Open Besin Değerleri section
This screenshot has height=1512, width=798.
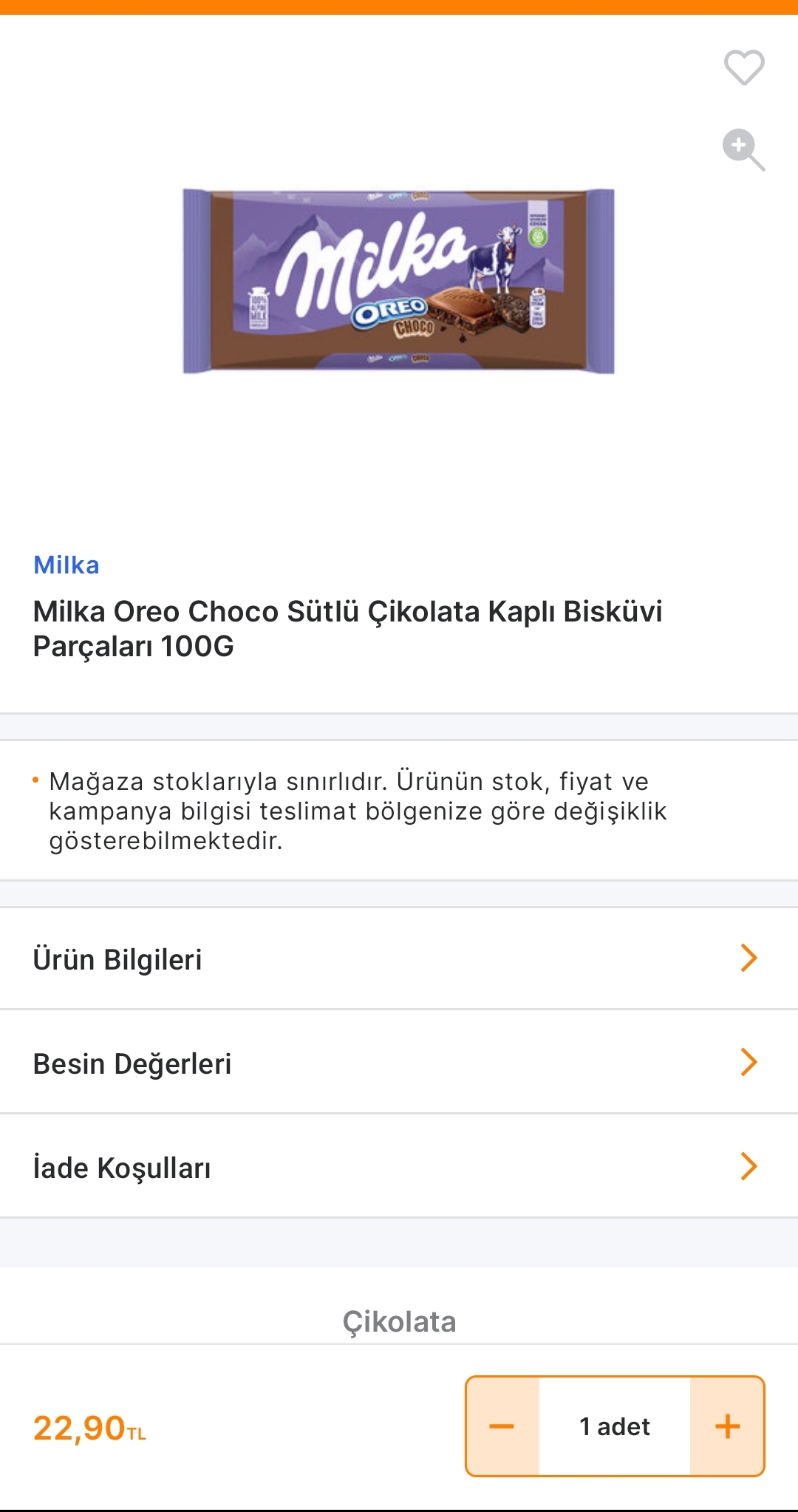(399, 1063)
